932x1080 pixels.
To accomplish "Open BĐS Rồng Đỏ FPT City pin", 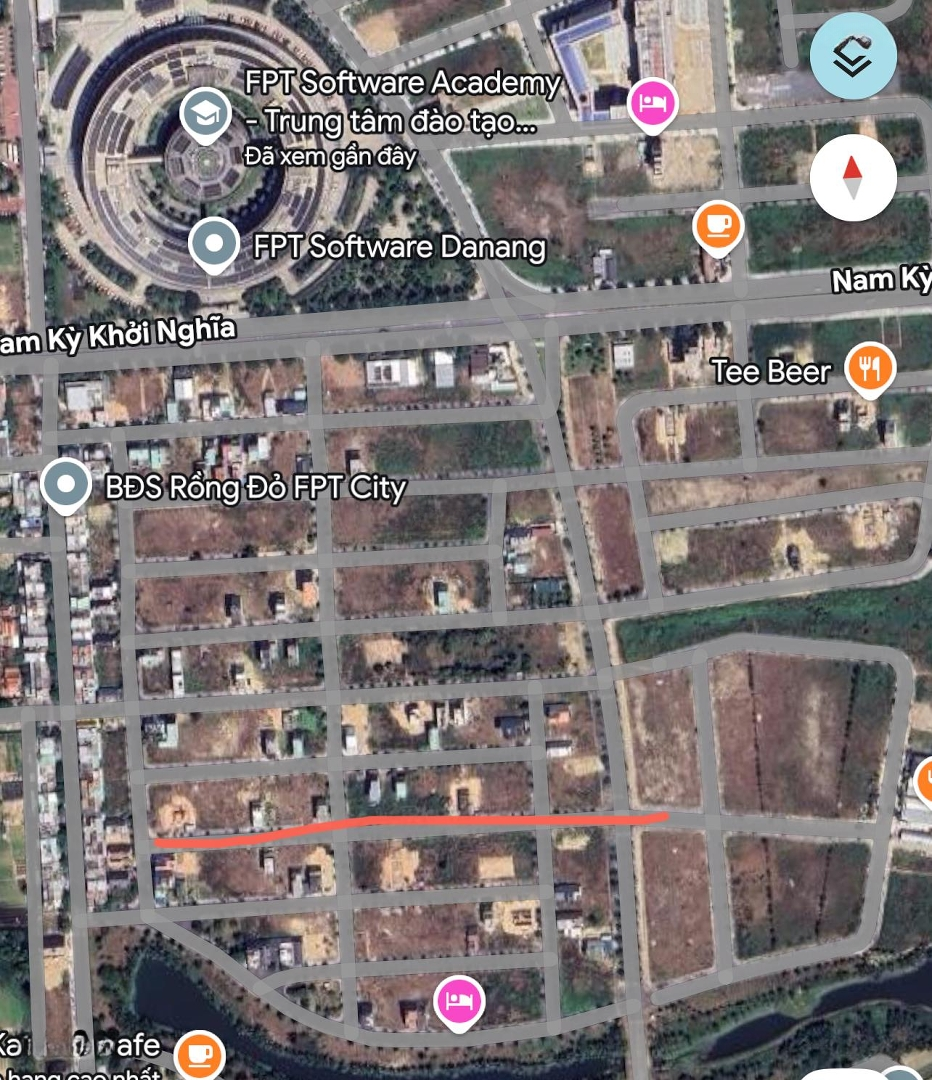I will pyautogui.click(x=66, y=487).
